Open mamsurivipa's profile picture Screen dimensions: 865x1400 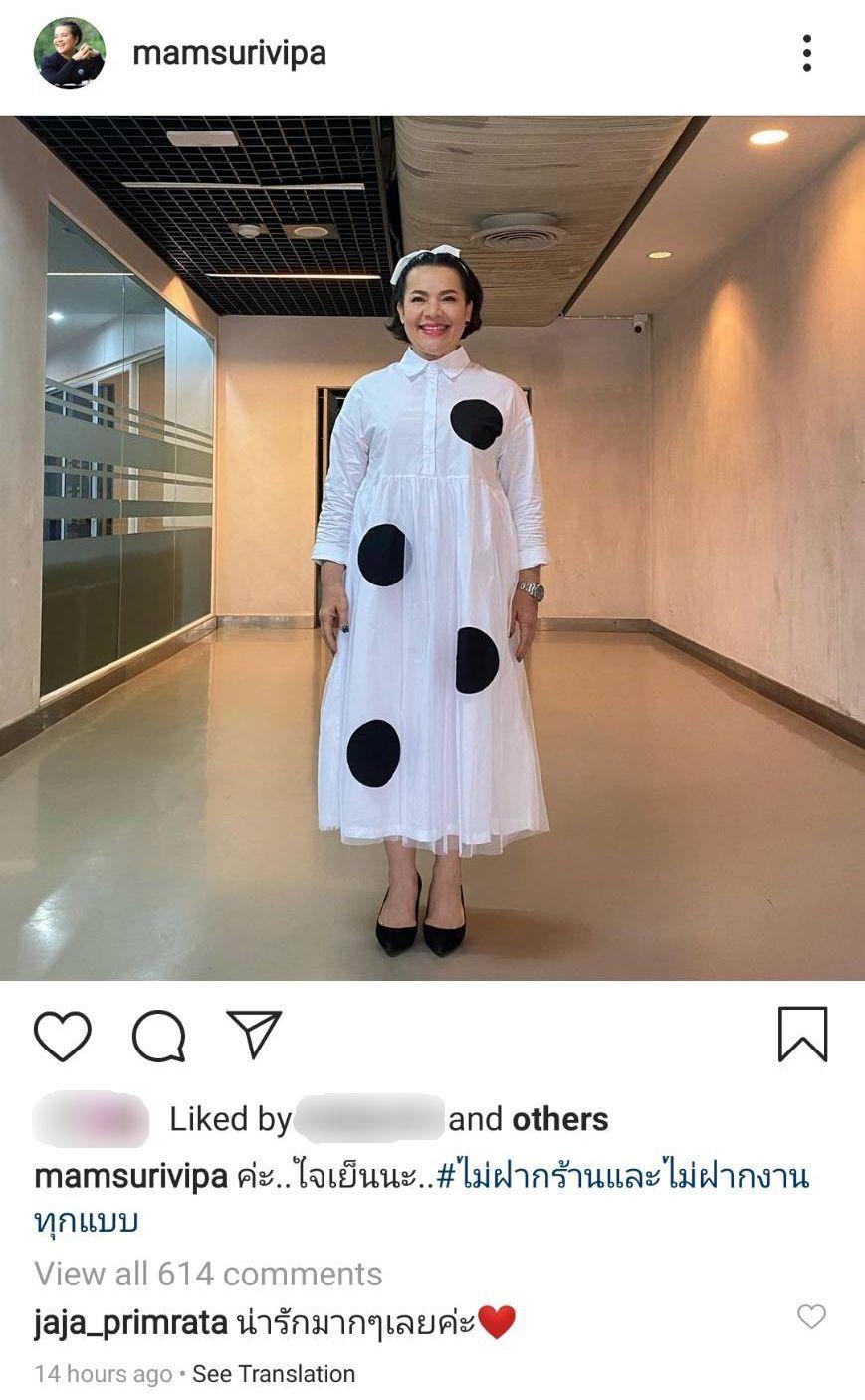click(70, 53)
